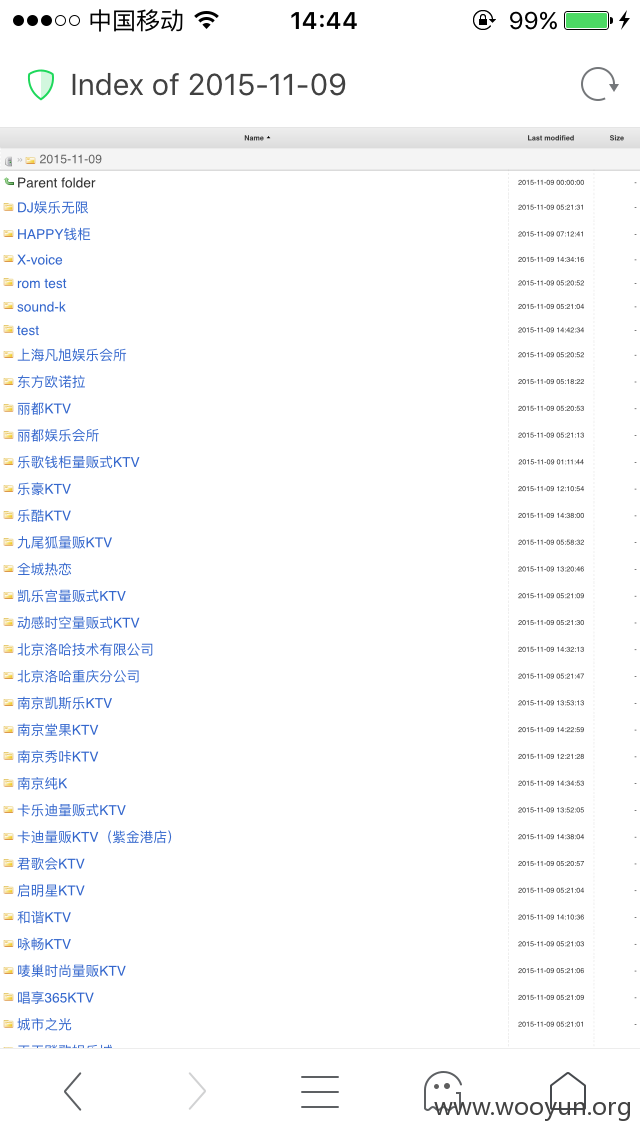The height and width of the screenshot is (1136, 640).
Task: Sort the listing by Last modified
Action: click(x=550, y=138)
